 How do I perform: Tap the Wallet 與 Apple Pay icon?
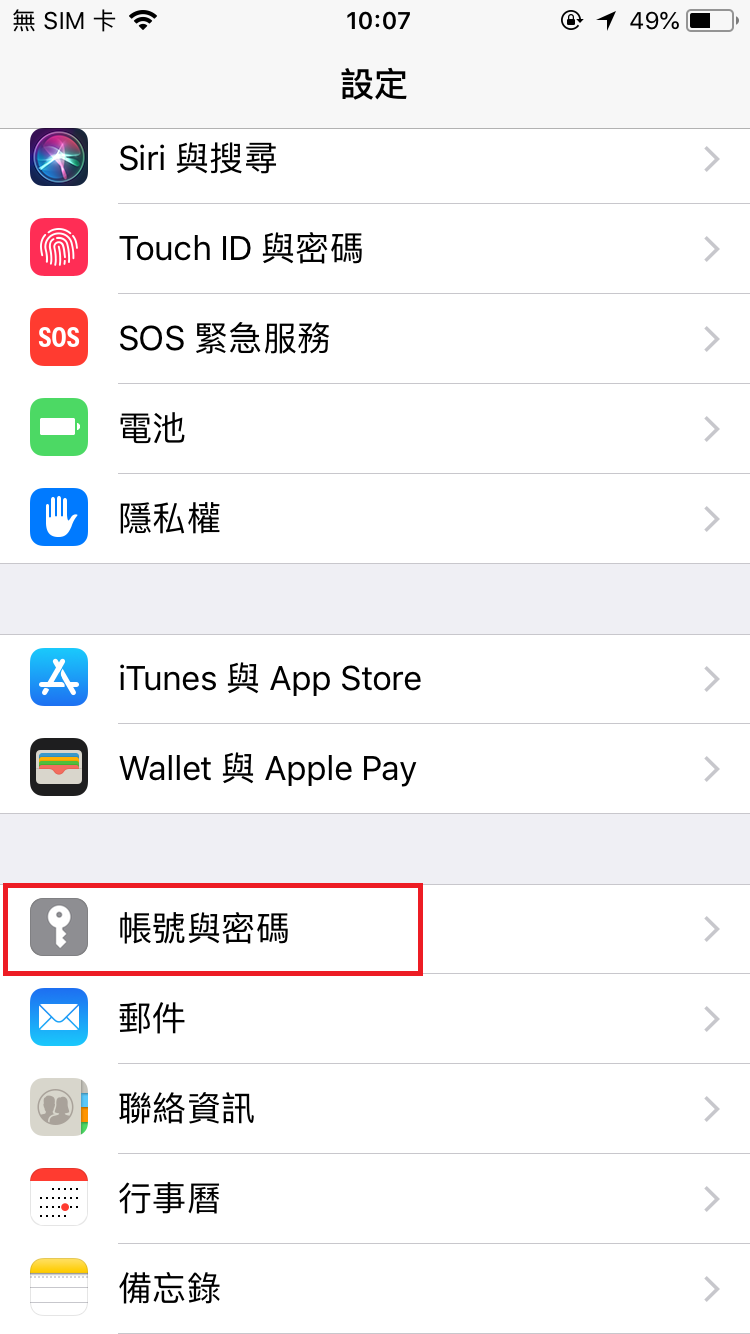pos(58,768)
